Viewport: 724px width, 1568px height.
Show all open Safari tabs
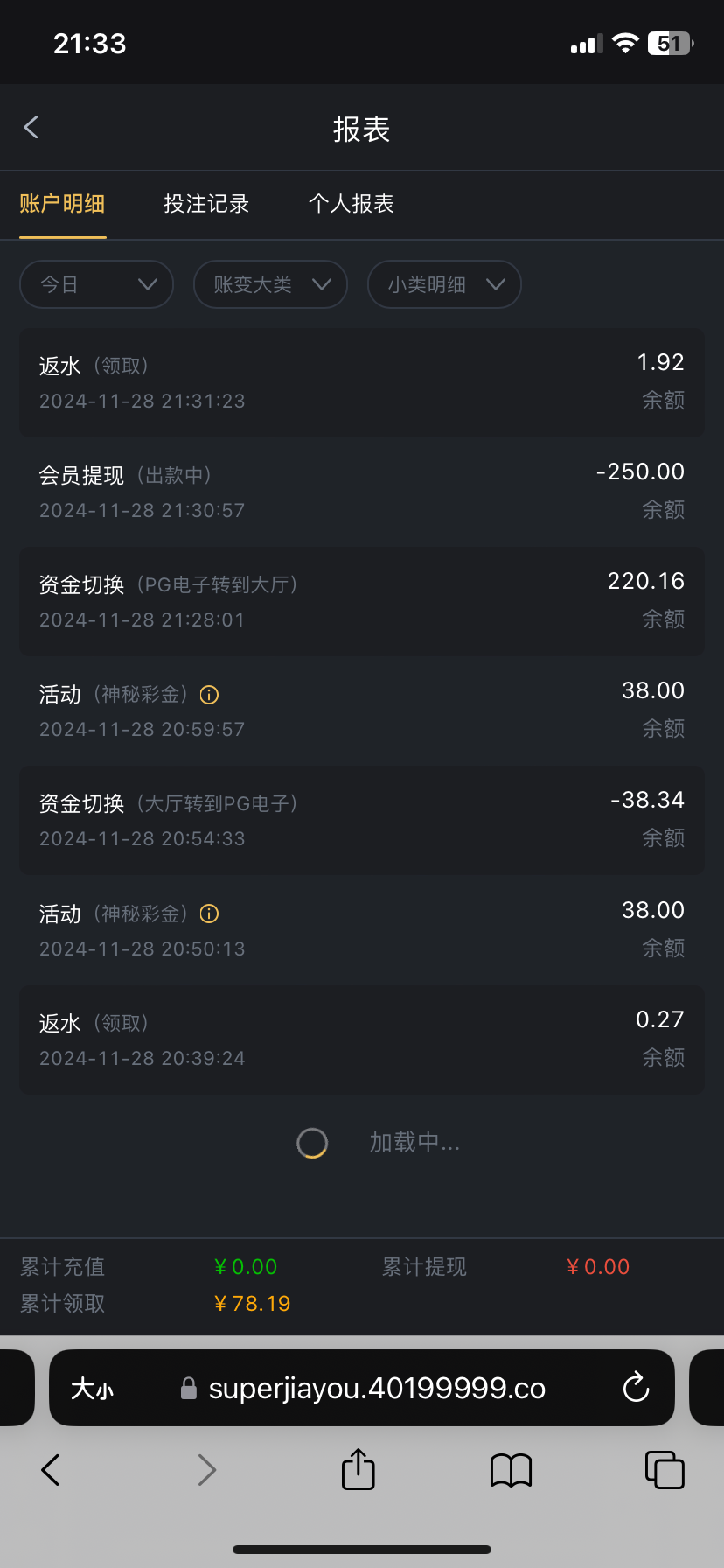point(665,1469)
